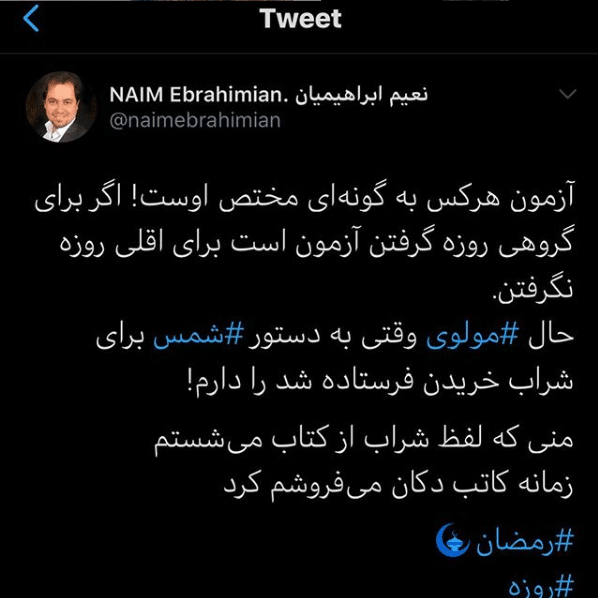Open the #شمس hashtag
Screen dimensions: 598x598
(198, 336)
